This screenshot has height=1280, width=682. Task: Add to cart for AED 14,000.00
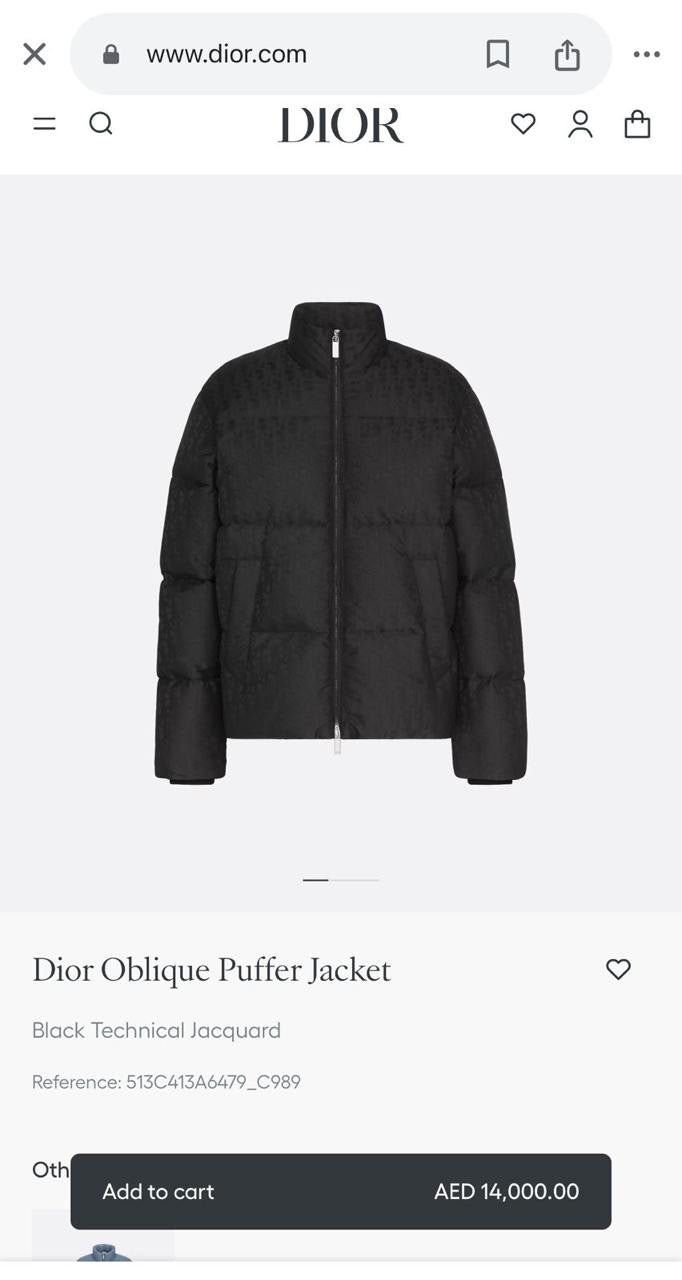340,1191
